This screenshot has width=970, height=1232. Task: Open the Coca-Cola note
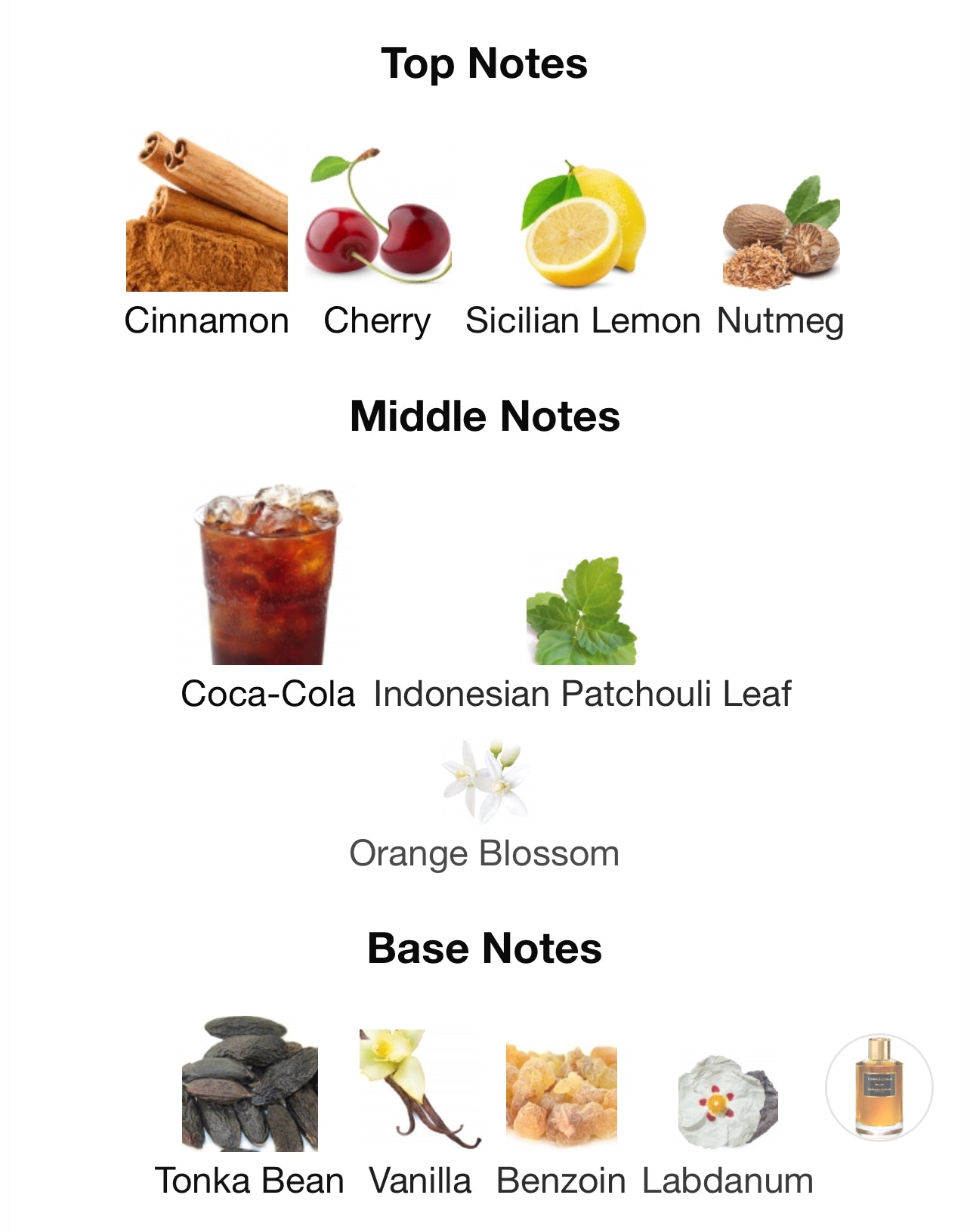267,576
